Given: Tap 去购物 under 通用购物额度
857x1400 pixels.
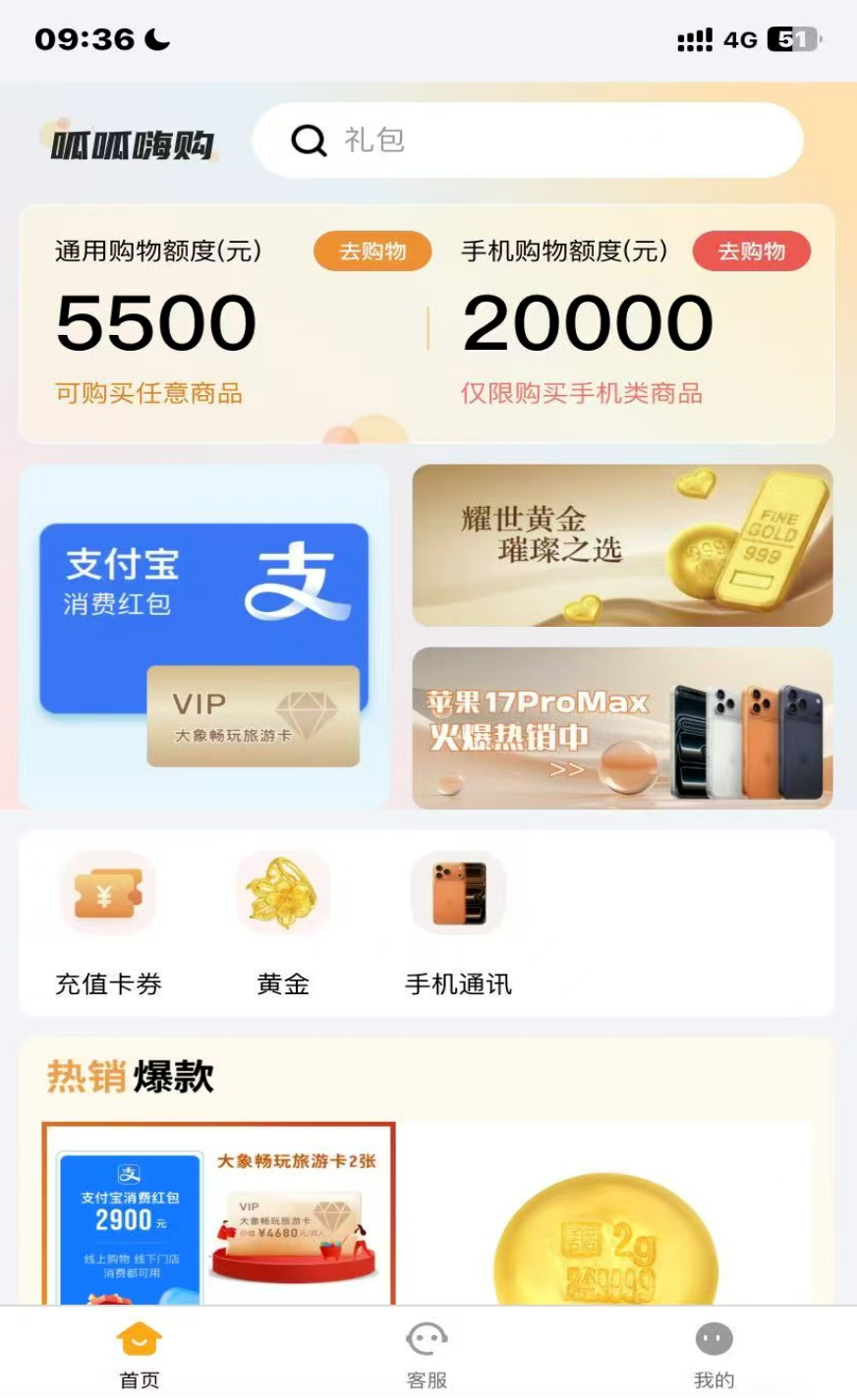Looking at the screenshot, I should (372, 252).
